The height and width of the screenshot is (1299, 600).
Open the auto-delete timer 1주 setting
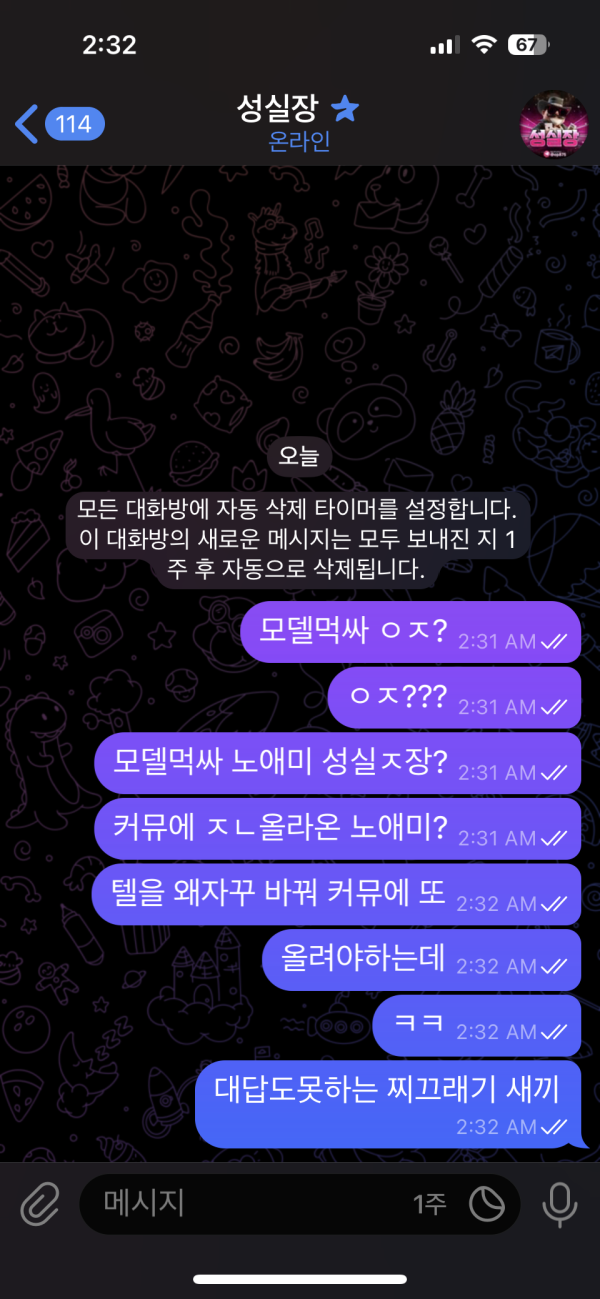pyautogui.click(x=430, y=1204)
